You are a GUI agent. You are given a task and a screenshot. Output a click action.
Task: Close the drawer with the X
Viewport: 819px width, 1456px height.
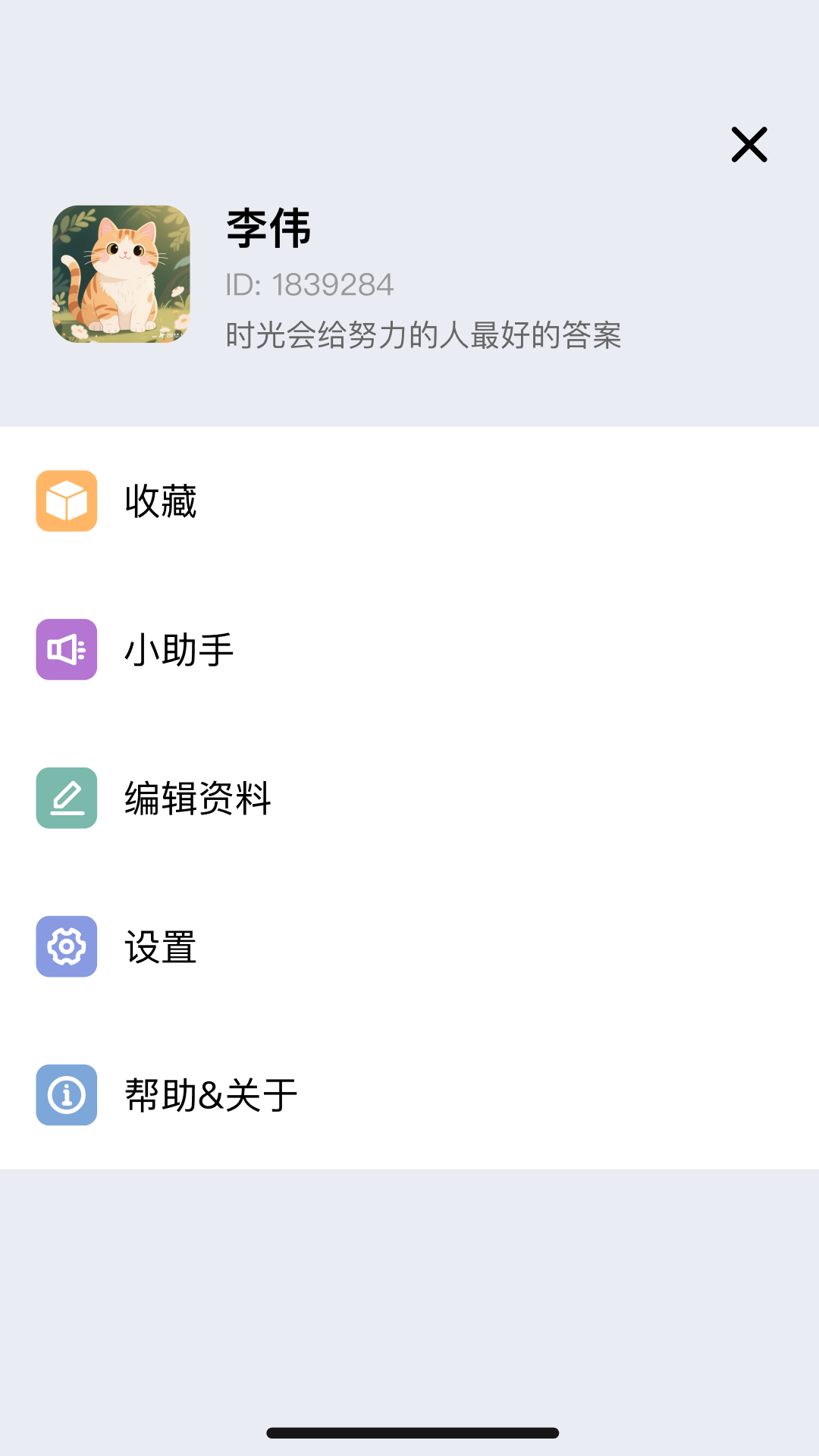749,146
